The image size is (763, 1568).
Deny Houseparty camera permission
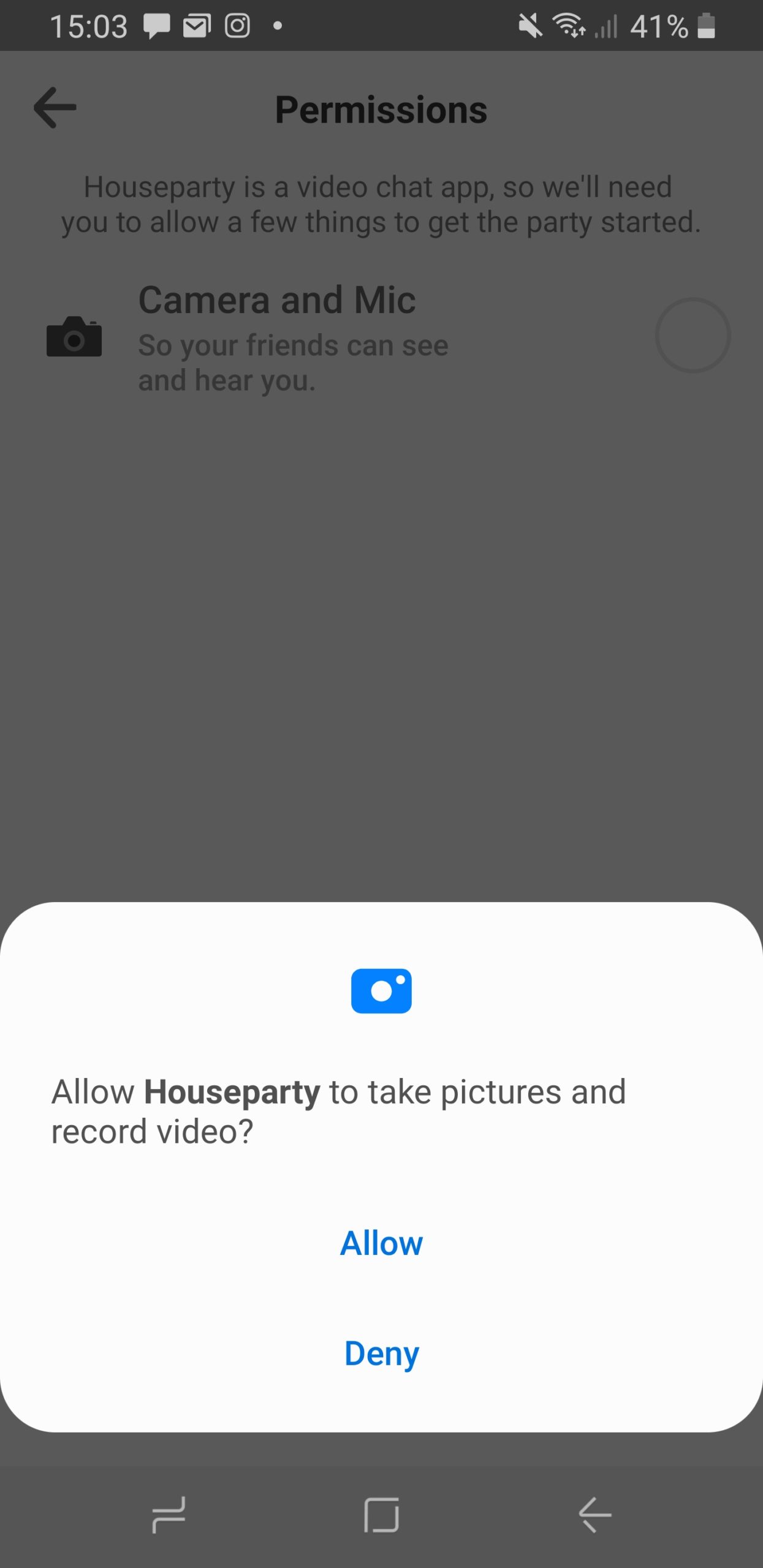point(381,1352)
